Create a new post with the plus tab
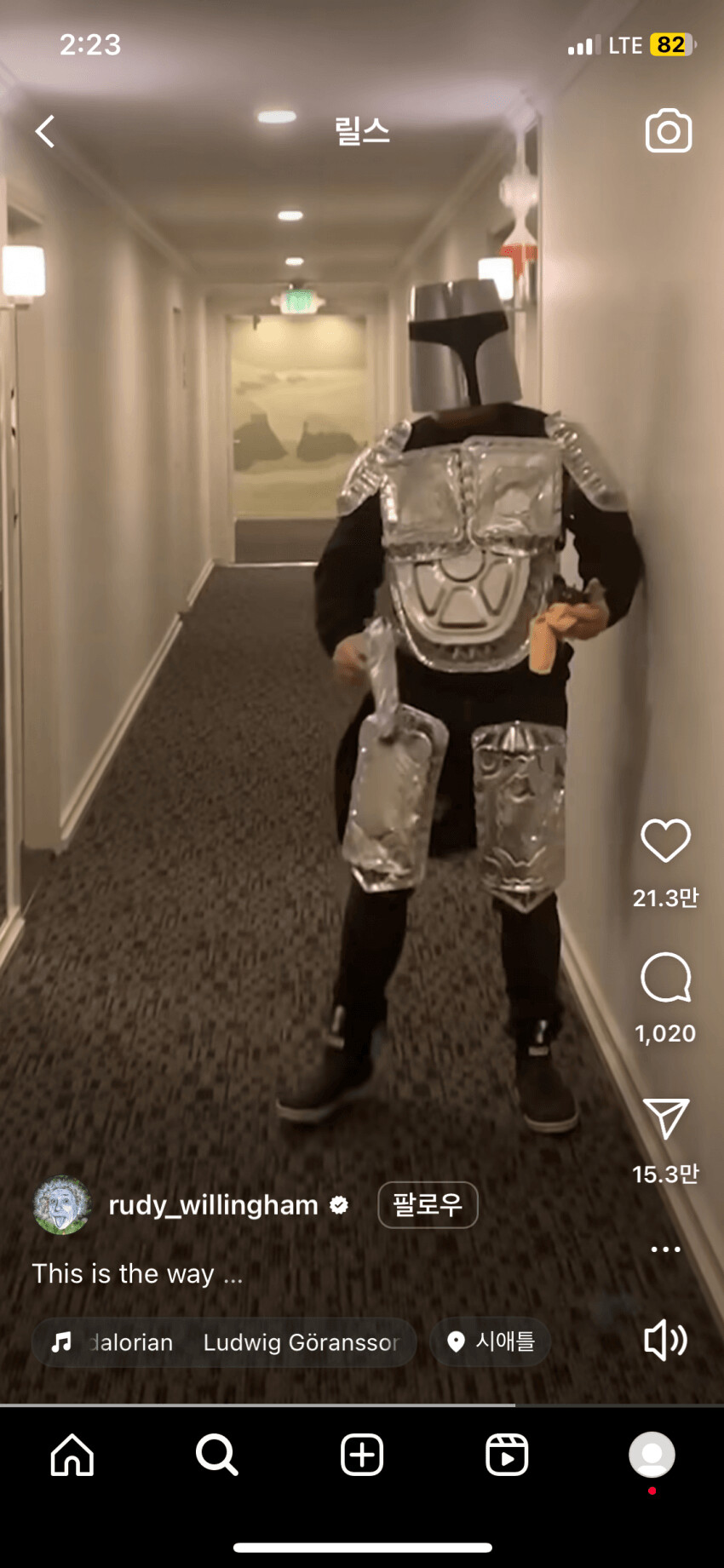 (362, 1455)
